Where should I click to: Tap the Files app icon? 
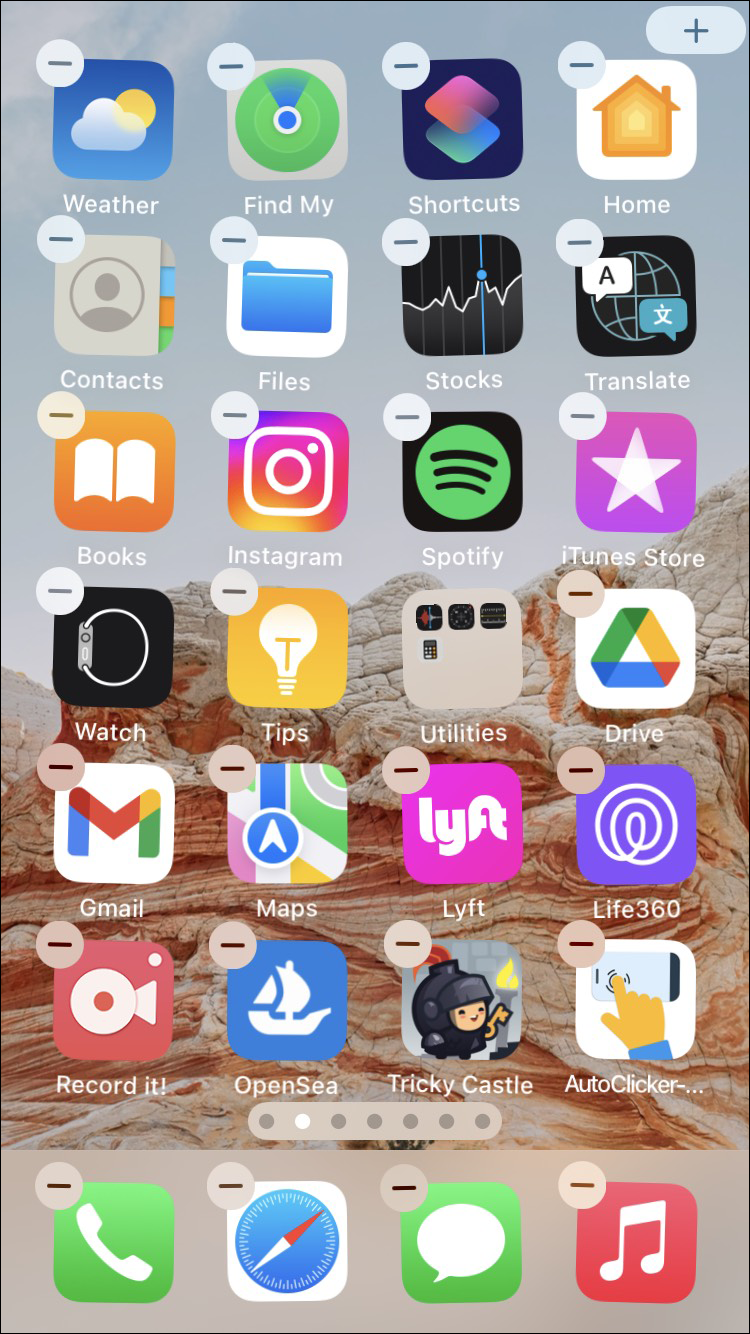[x=287, y=296]
